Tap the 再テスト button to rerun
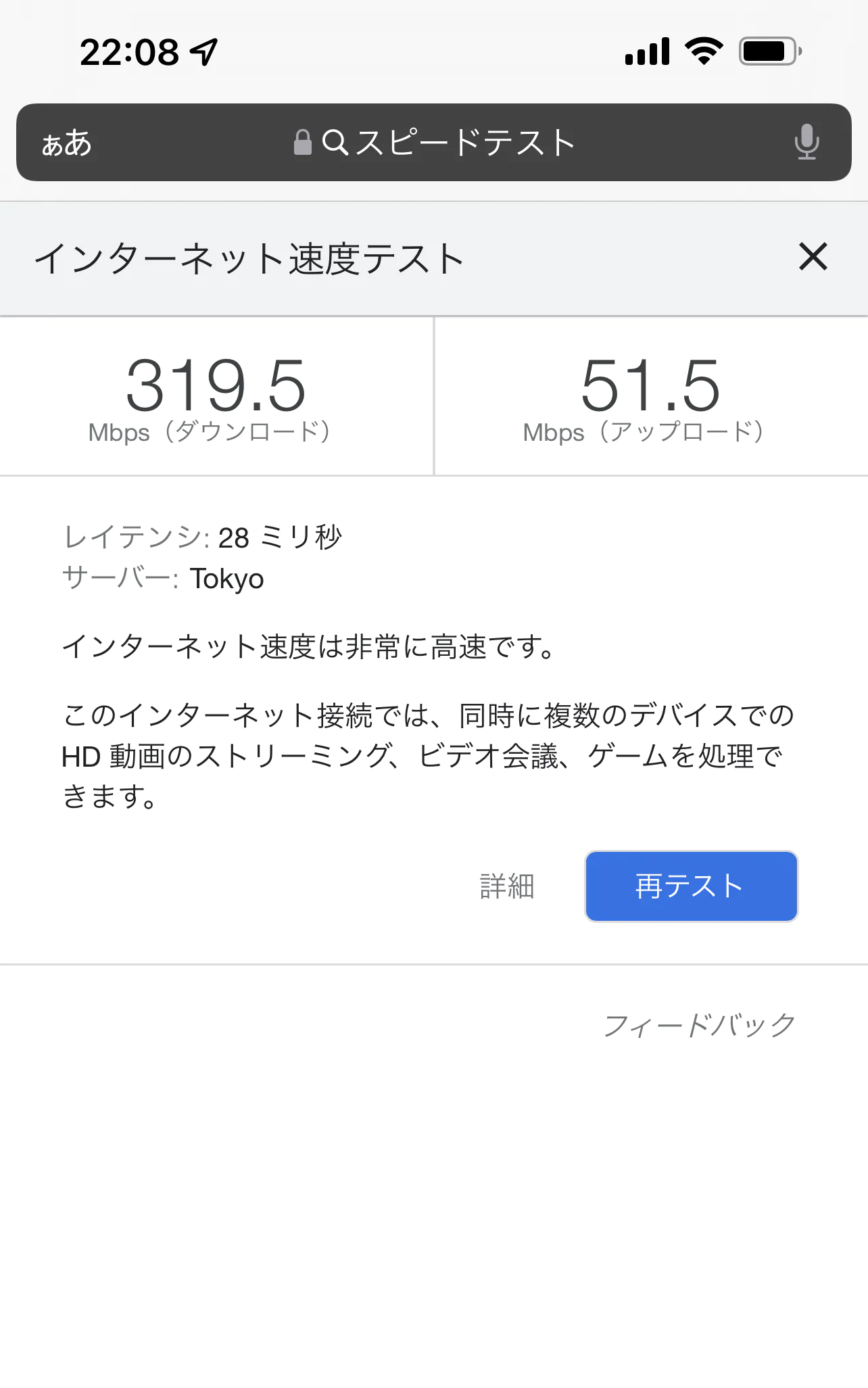The width and height of the screenshot is (868, 1388). [x=691, y=886]
